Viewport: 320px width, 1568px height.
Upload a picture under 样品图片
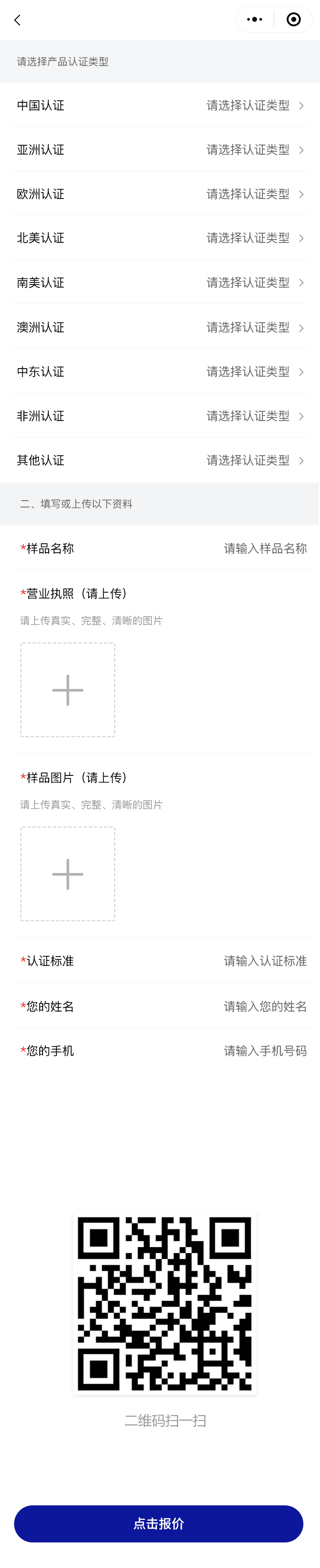68,873
